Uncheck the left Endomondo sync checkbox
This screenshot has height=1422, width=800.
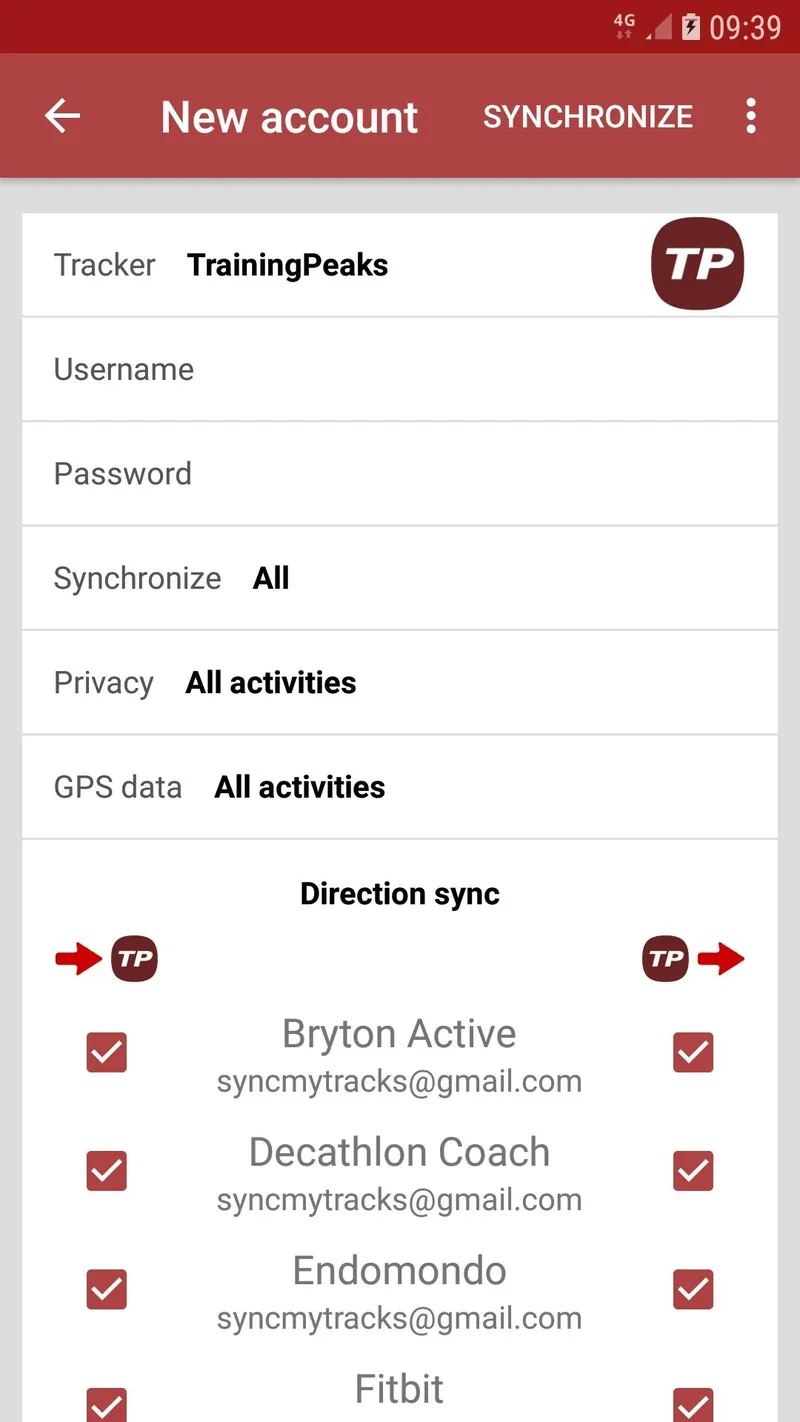click(x=106, y=1289)
